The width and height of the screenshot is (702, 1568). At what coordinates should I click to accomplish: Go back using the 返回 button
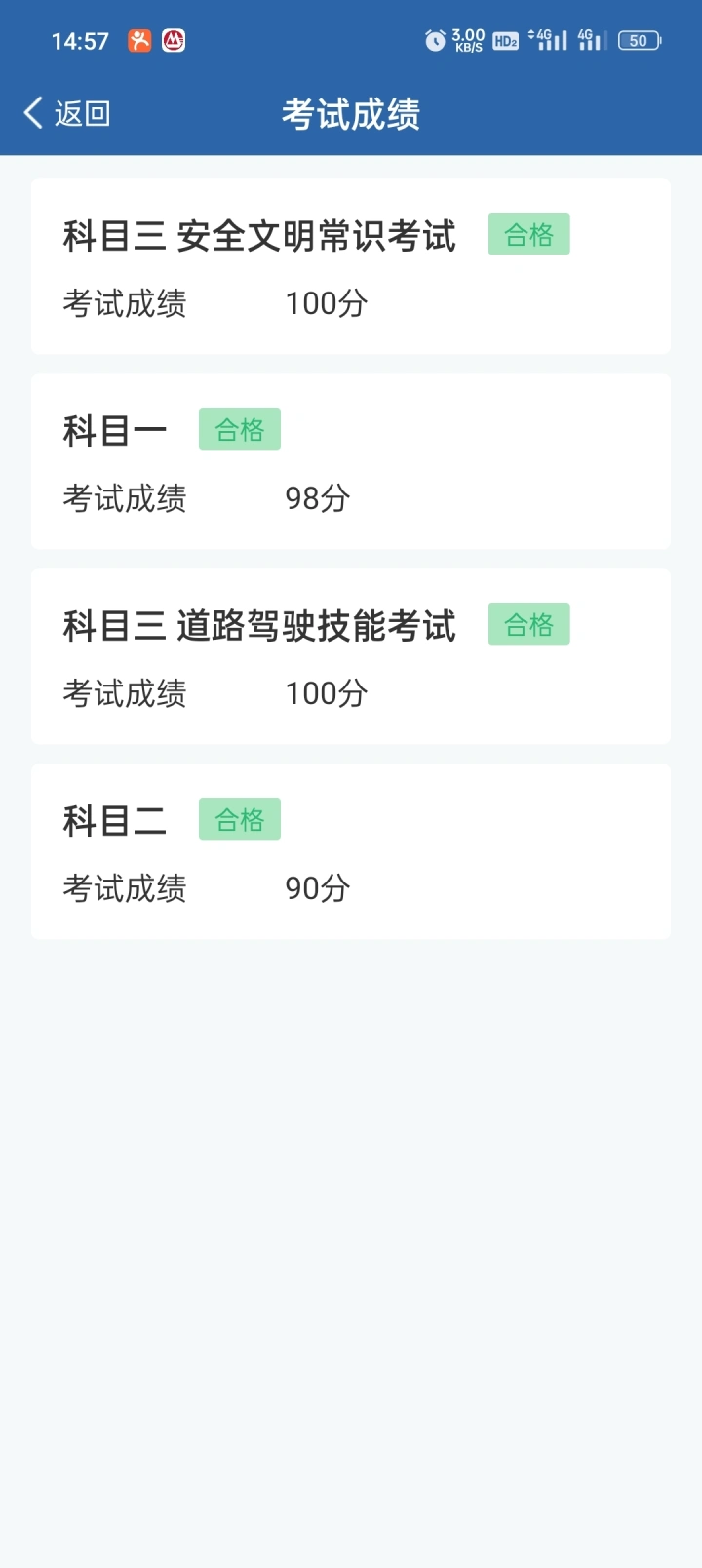[67, 113]
